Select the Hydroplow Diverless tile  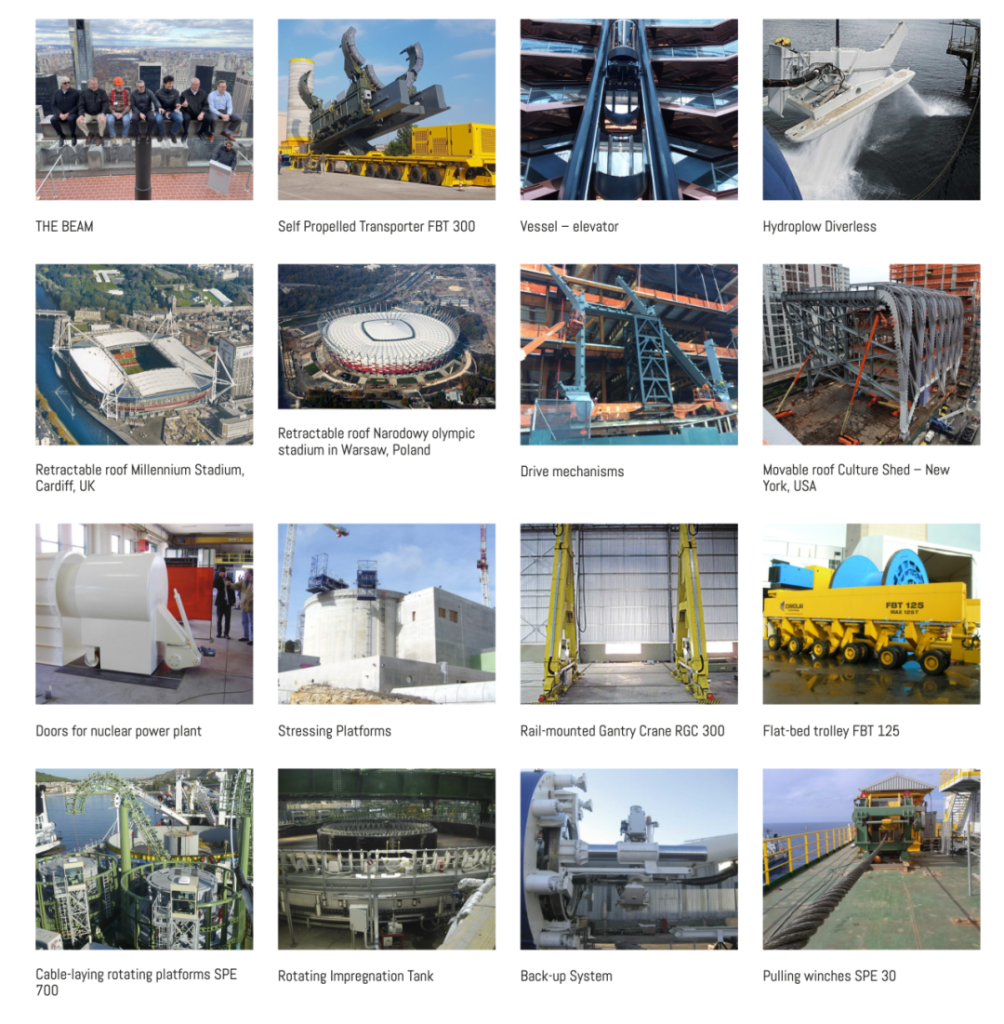tap(871, 109)
